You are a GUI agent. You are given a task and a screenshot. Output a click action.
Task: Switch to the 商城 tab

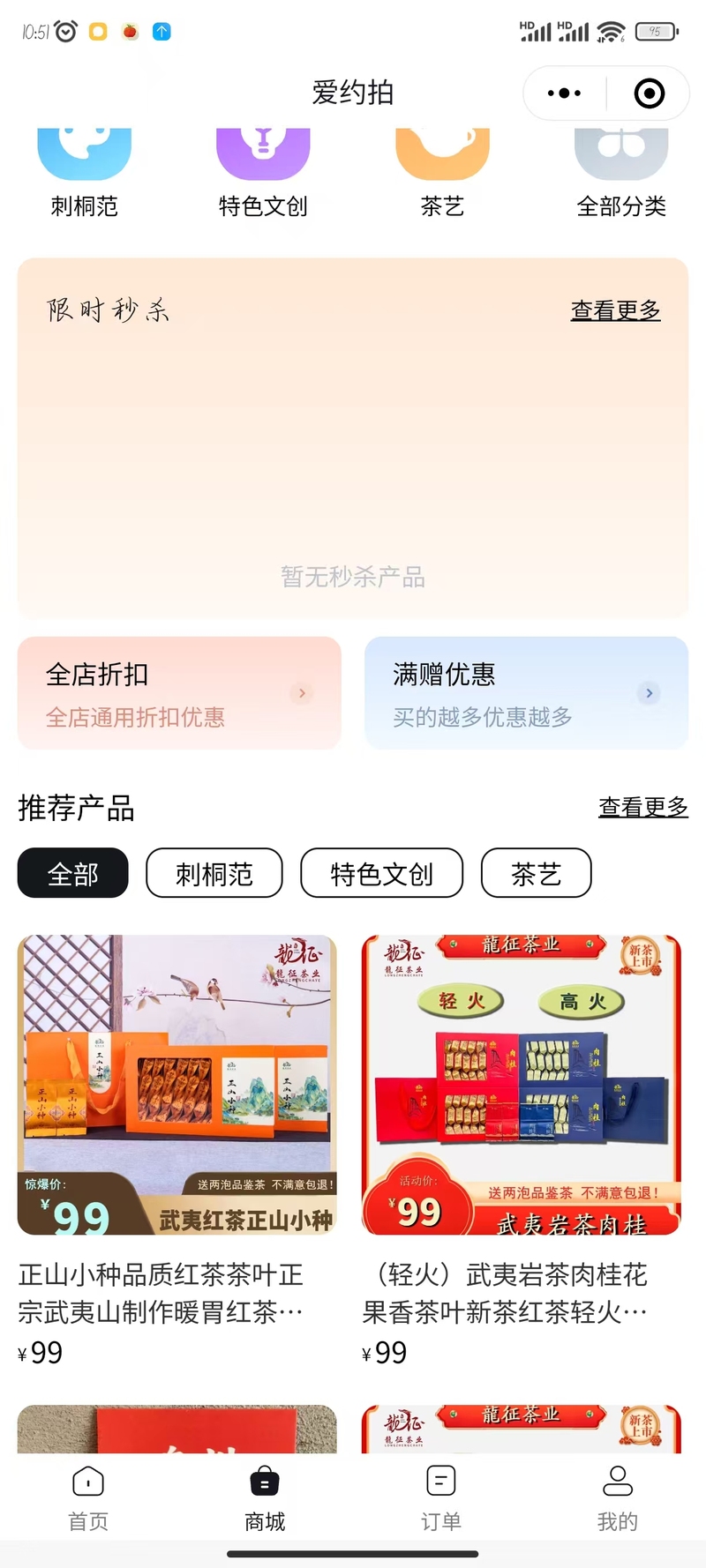265,1498
